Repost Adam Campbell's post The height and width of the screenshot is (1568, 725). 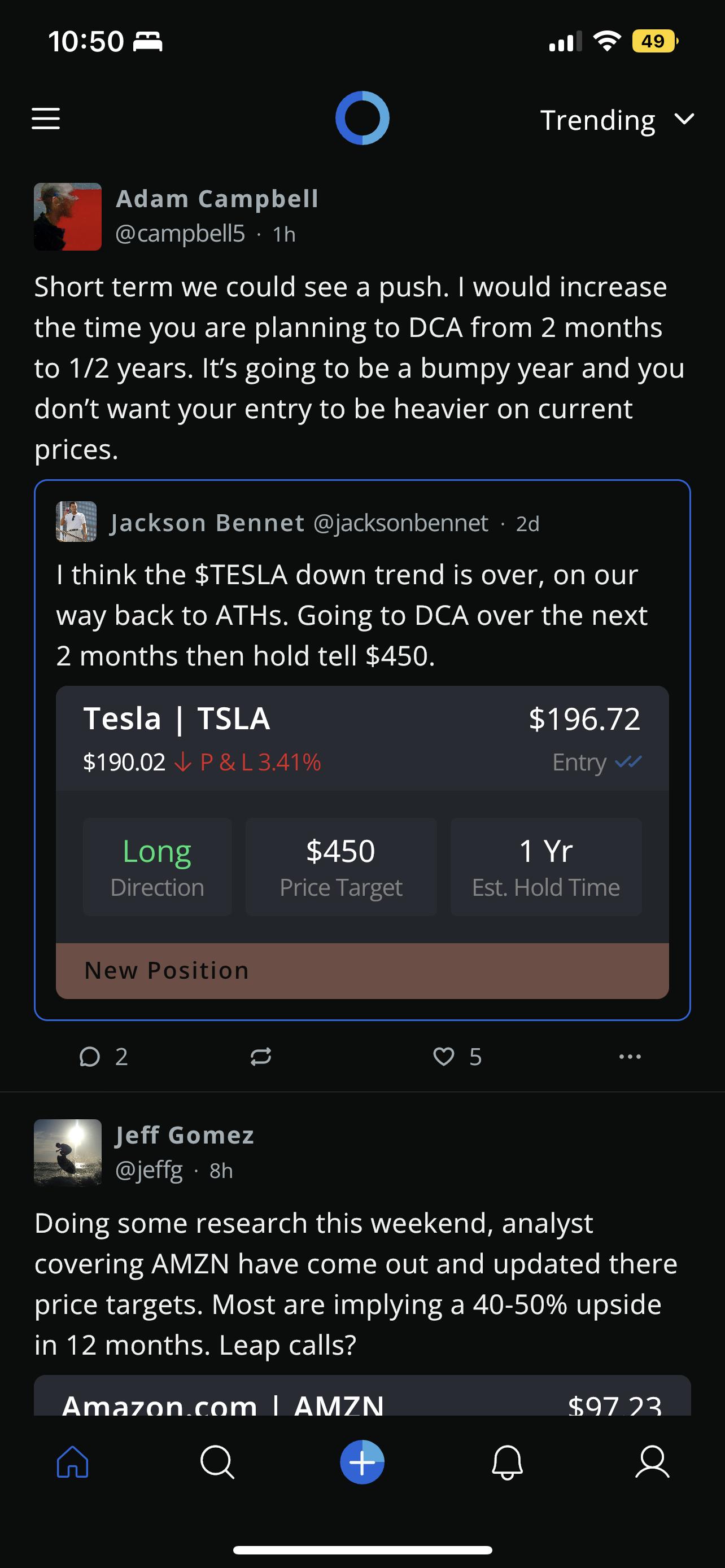click(260, 1057)
